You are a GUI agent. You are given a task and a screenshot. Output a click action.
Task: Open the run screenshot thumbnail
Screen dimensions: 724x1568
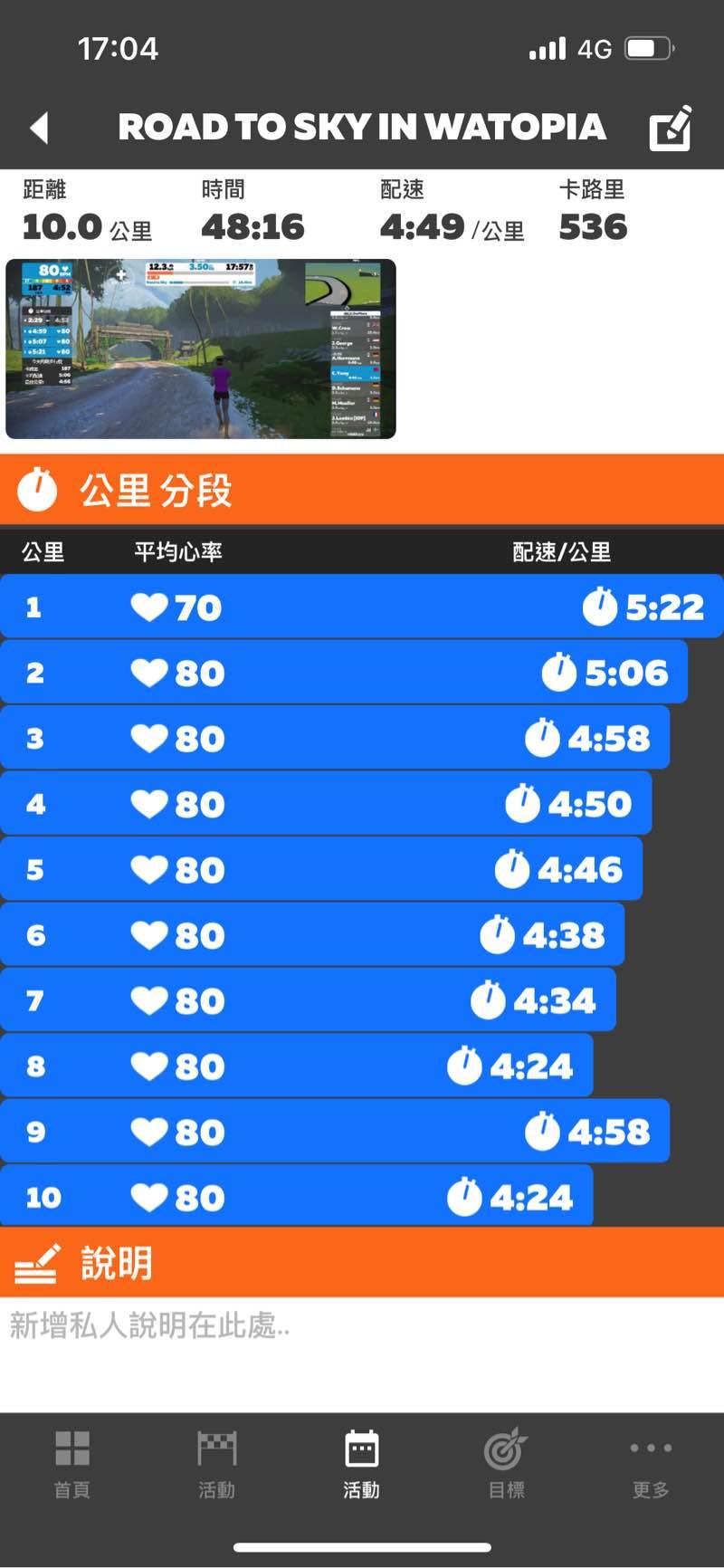(201, 349)
